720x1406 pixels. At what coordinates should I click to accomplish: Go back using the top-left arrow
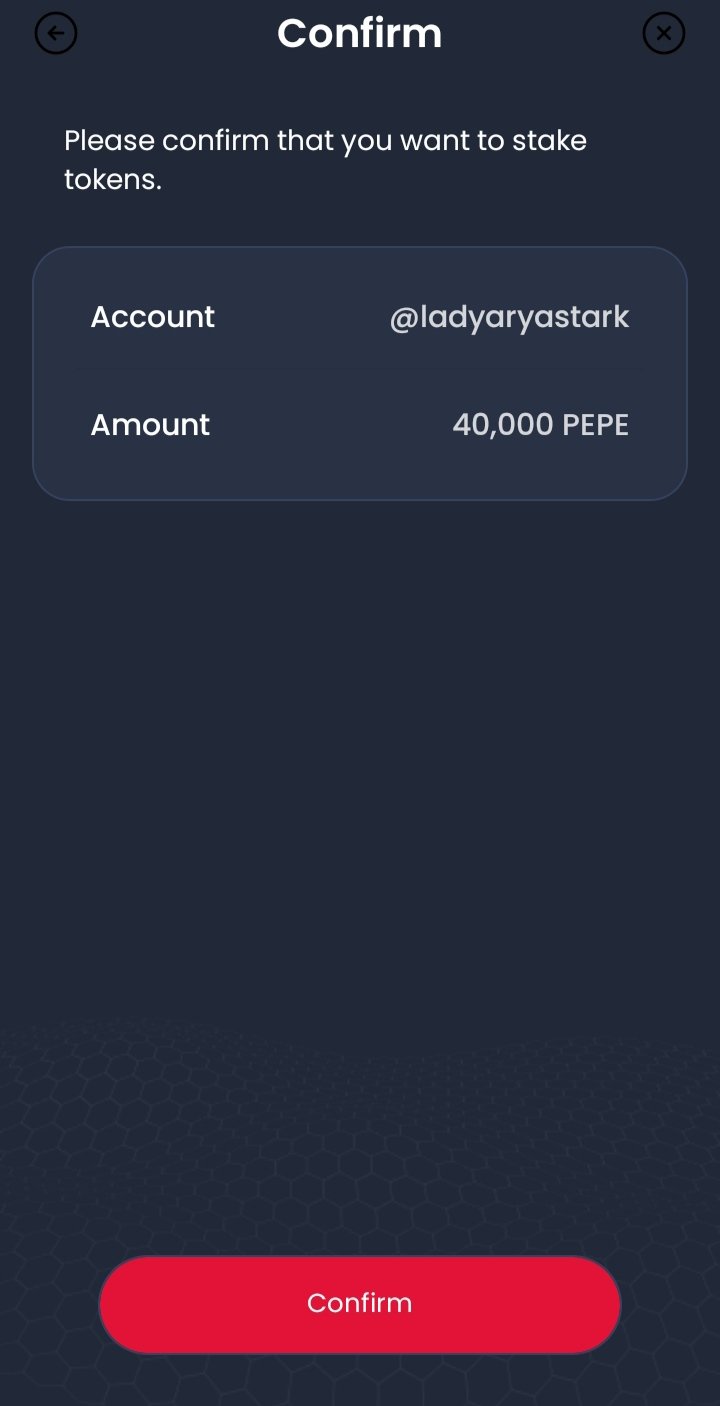coord(56,34)
